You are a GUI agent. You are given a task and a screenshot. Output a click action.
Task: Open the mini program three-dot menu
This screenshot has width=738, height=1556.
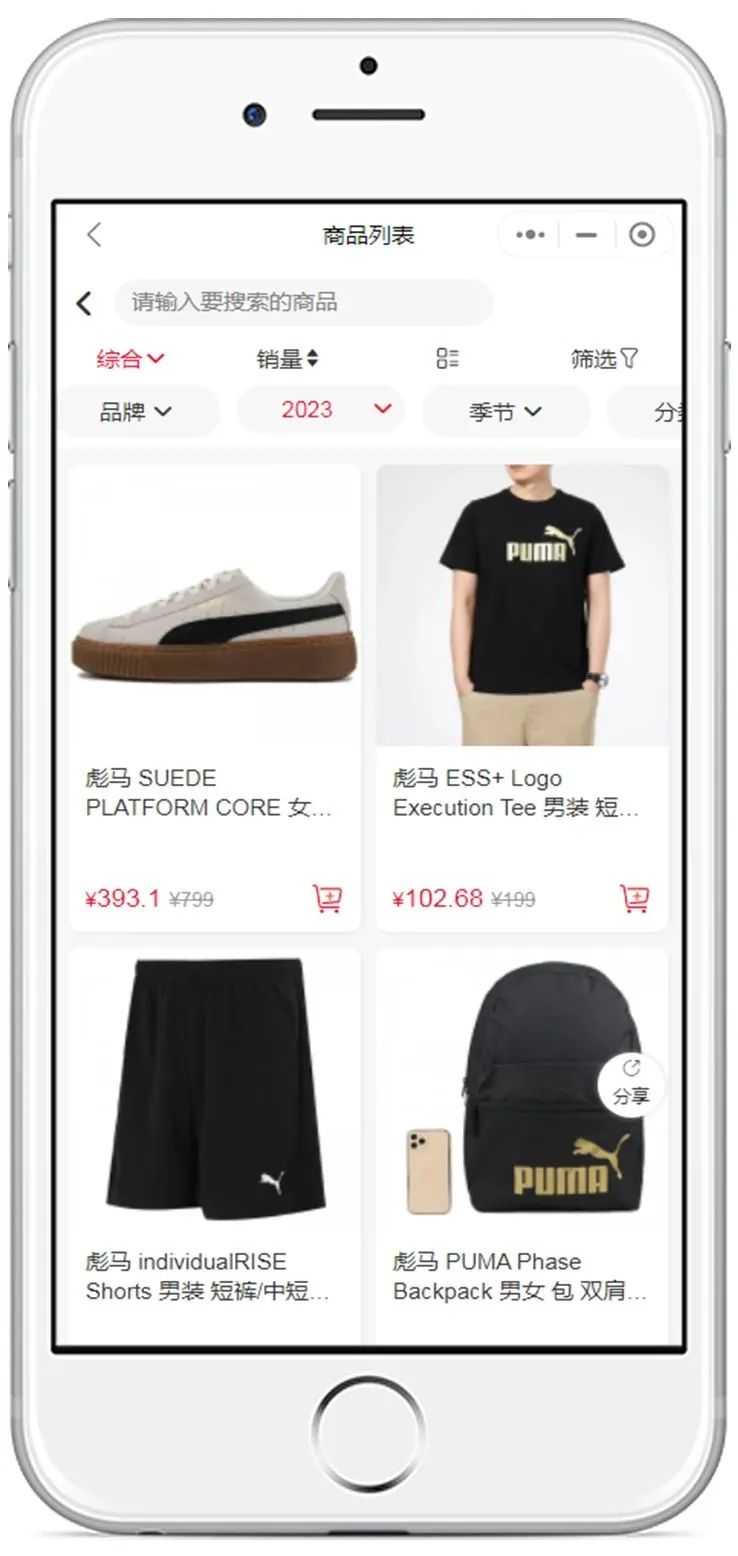(x=530, y=235)
